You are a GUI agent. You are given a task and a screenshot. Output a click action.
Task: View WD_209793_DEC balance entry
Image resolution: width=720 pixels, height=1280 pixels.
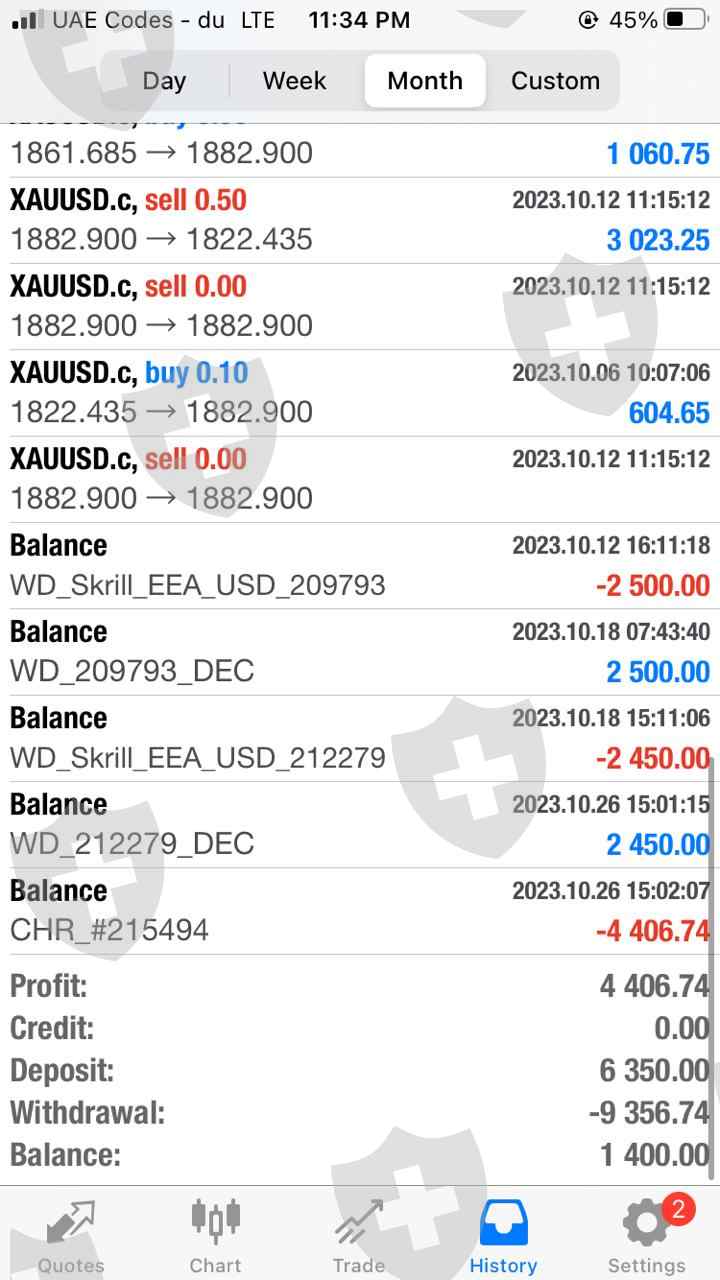point(360,652)
